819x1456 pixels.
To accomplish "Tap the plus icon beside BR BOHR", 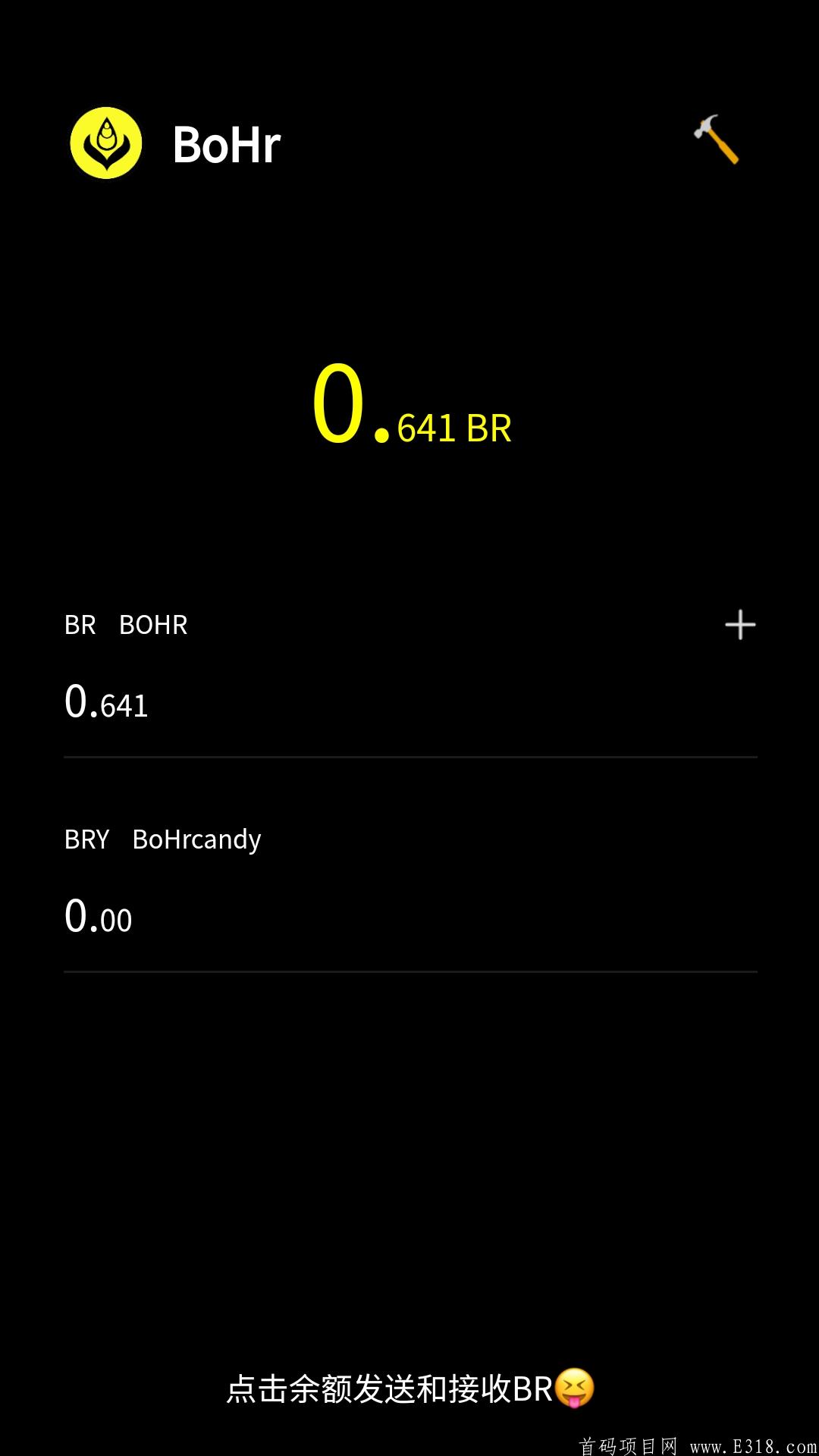I will point(740,625).
